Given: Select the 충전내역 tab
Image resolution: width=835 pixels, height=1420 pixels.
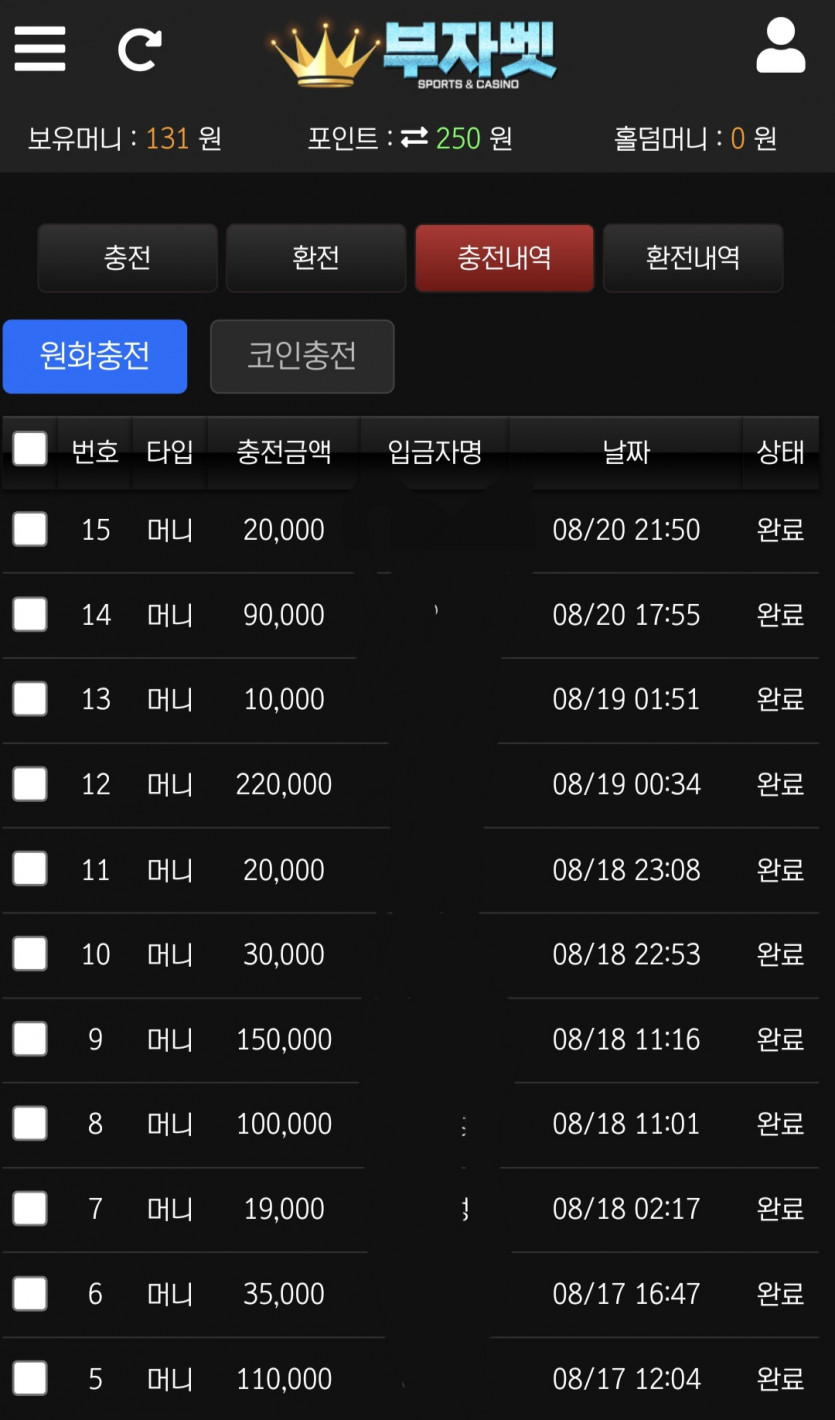Looking at the screenshot, I should [504, 258].
